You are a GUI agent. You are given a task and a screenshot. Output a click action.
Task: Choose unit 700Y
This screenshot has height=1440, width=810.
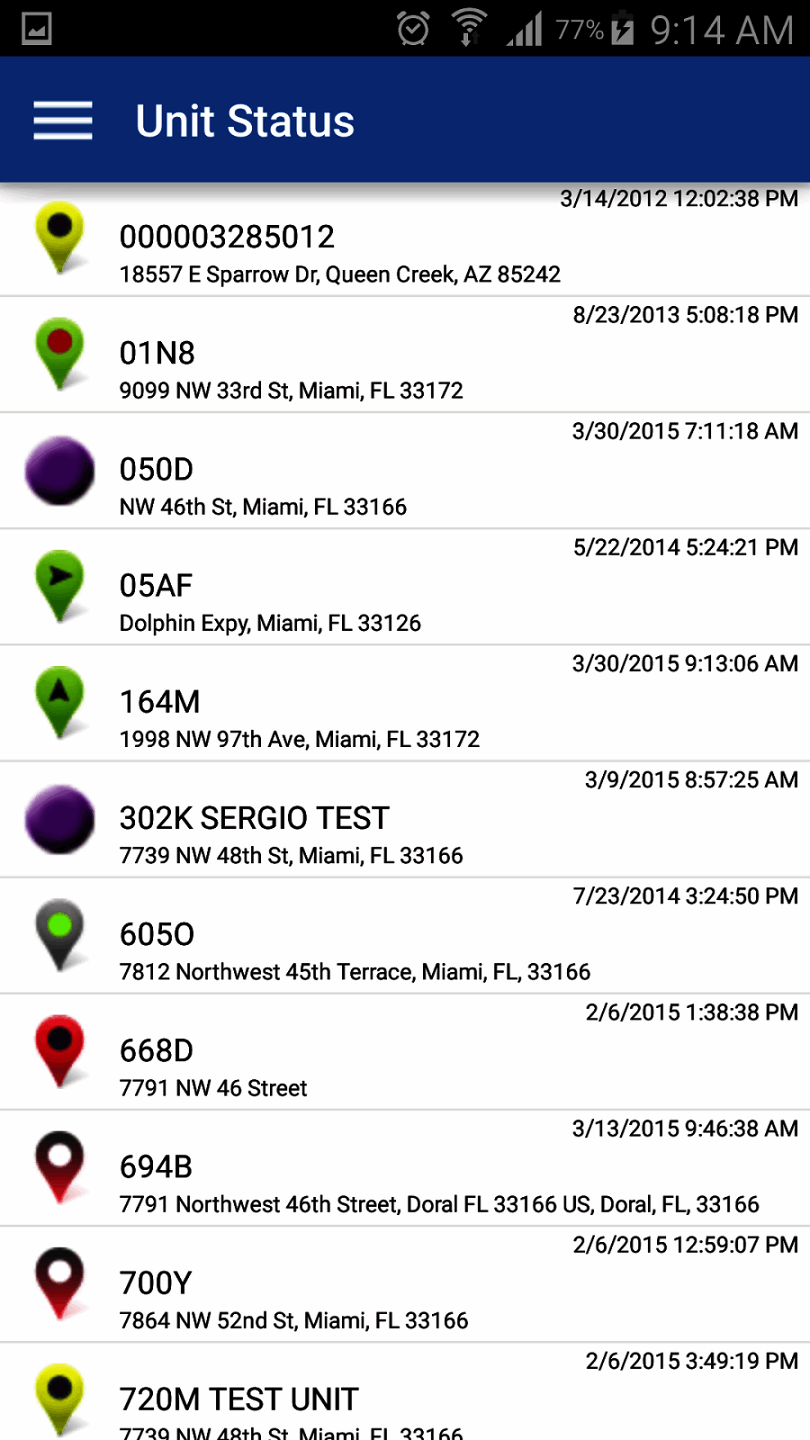click(405, 1284)
